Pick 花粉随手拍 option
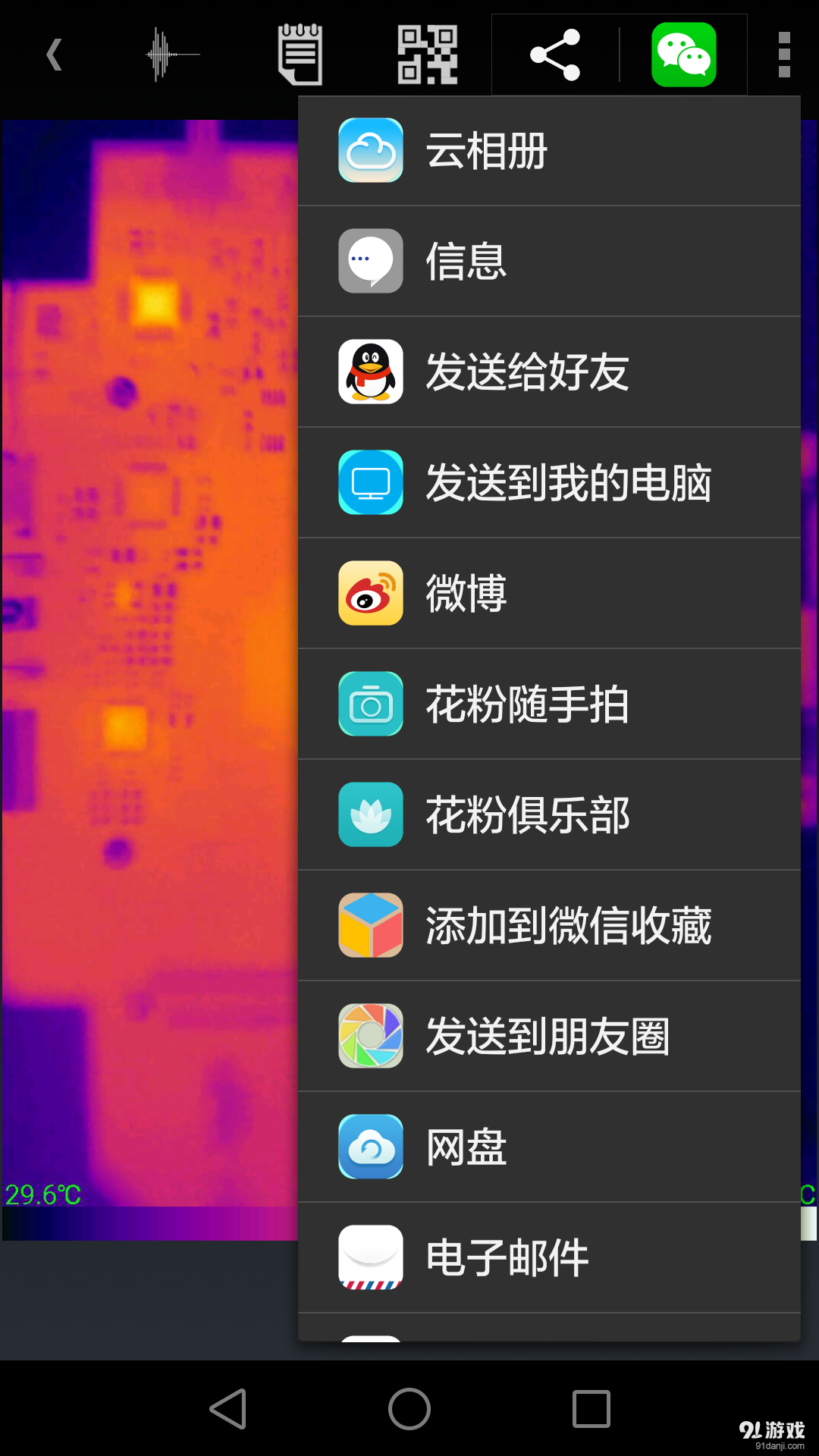 pos(549,704)
